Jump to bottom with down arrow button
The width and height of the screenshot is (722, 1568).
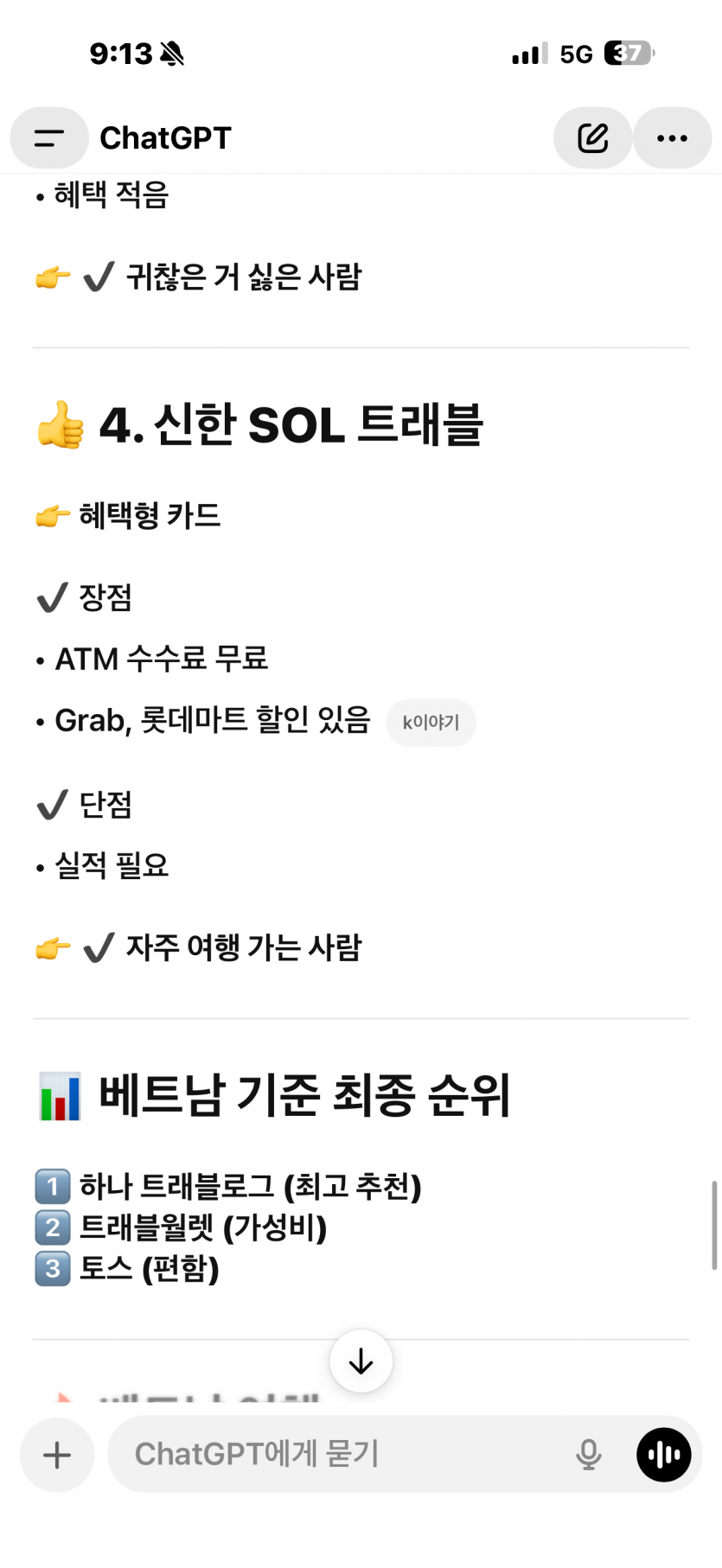point(361,1361)
